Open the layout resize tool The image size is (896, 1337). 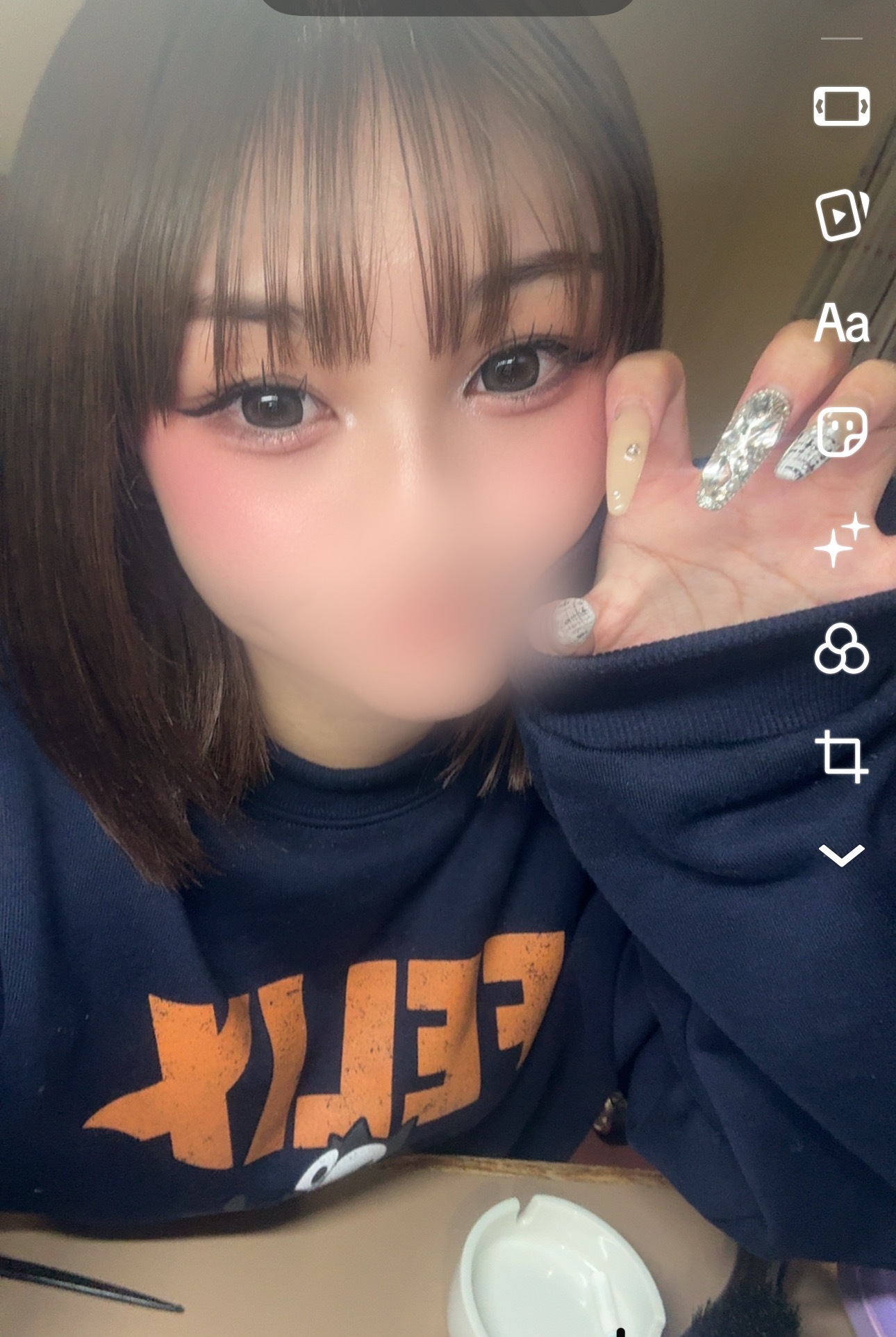tap(841, 106)
